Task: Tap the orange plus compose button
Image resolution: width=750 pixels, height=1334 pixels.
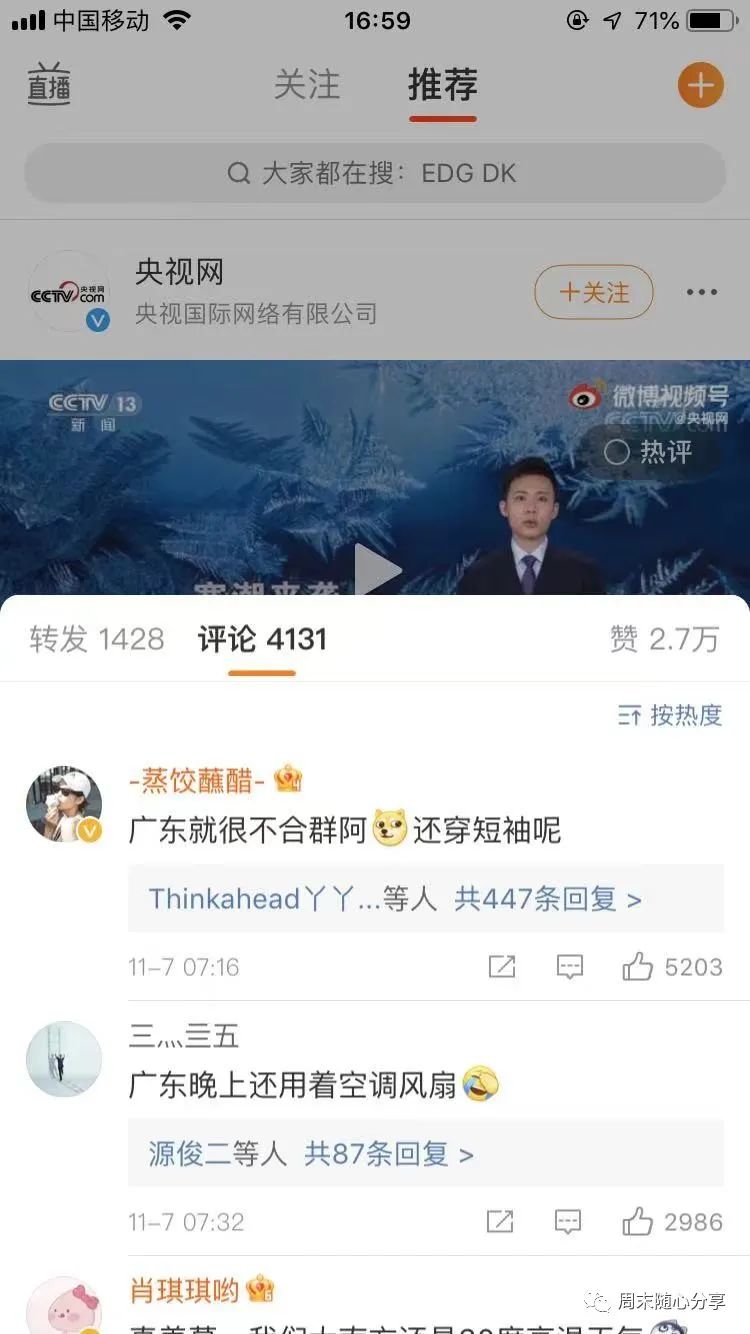Action: tap(700, 85)
